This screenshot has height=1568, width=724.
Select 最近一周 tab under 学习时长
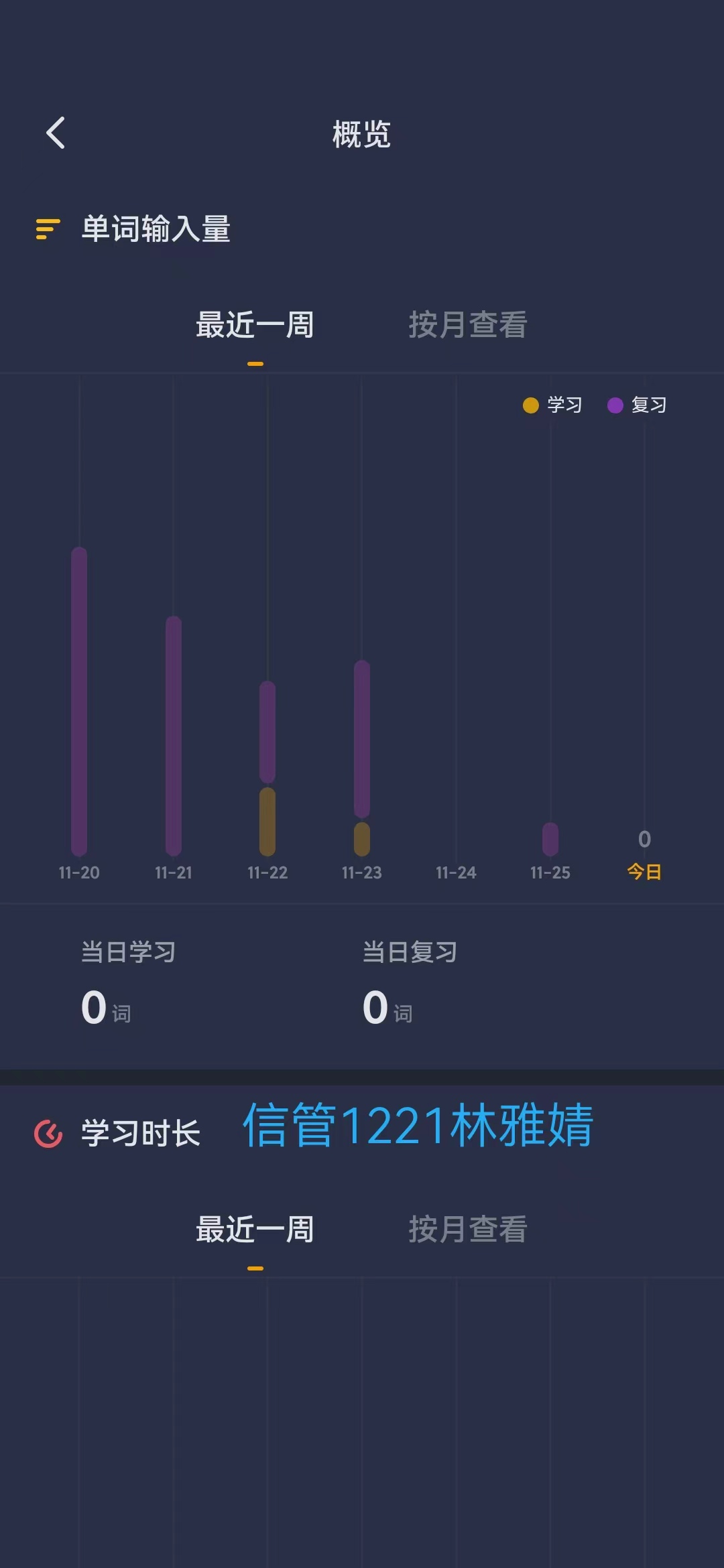pyautogui.click(x=255, y=1230)
